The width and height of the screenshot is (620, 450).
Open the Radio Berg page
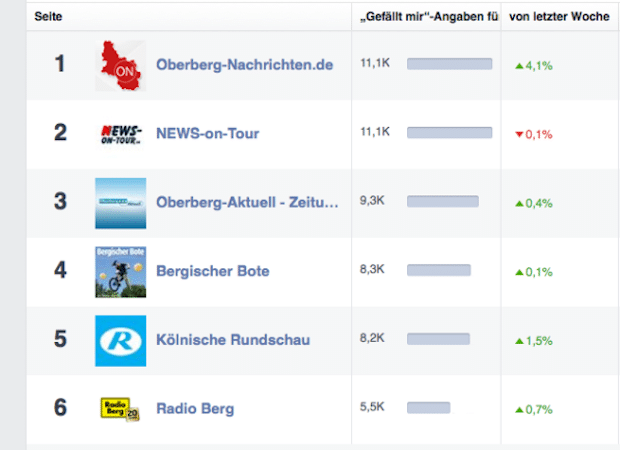click(x=195, y=409)
